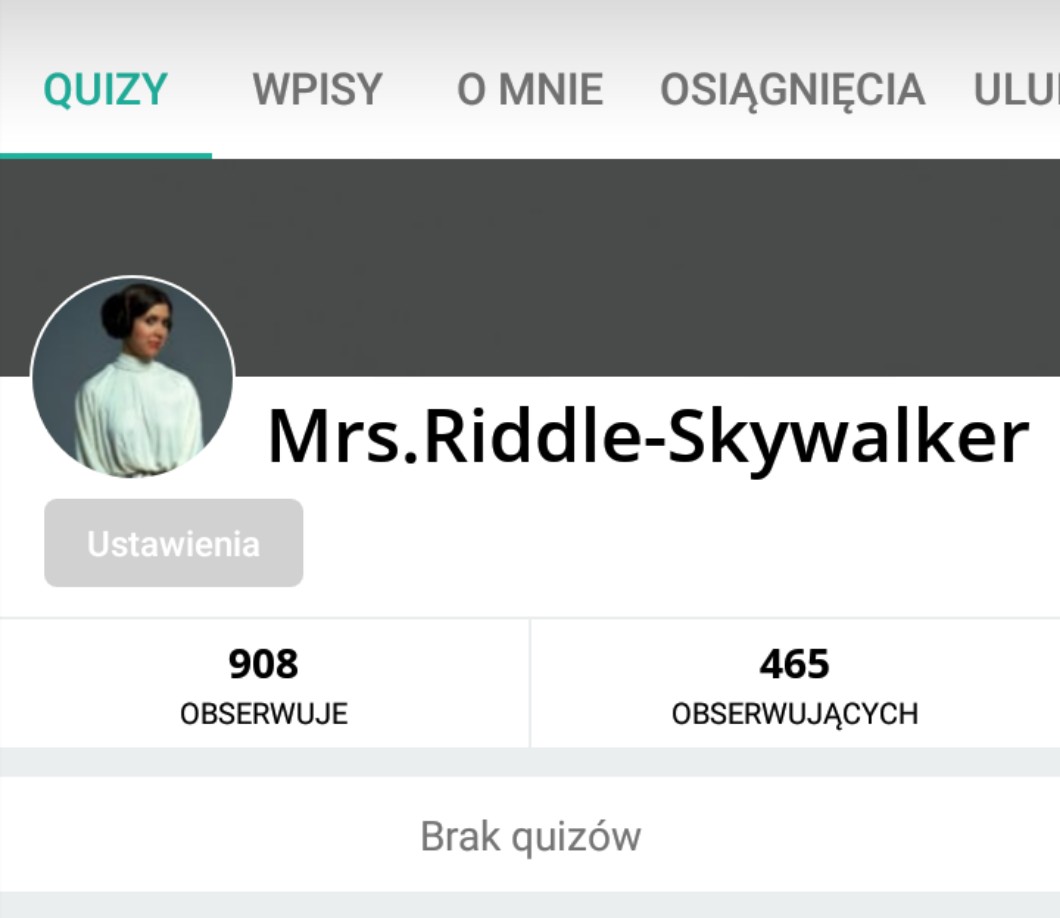The height and width of the screenshot is (918, 1060).
Task: Select the OSIĄGNIĘCIA tab
Action: (x=792, y=91)
